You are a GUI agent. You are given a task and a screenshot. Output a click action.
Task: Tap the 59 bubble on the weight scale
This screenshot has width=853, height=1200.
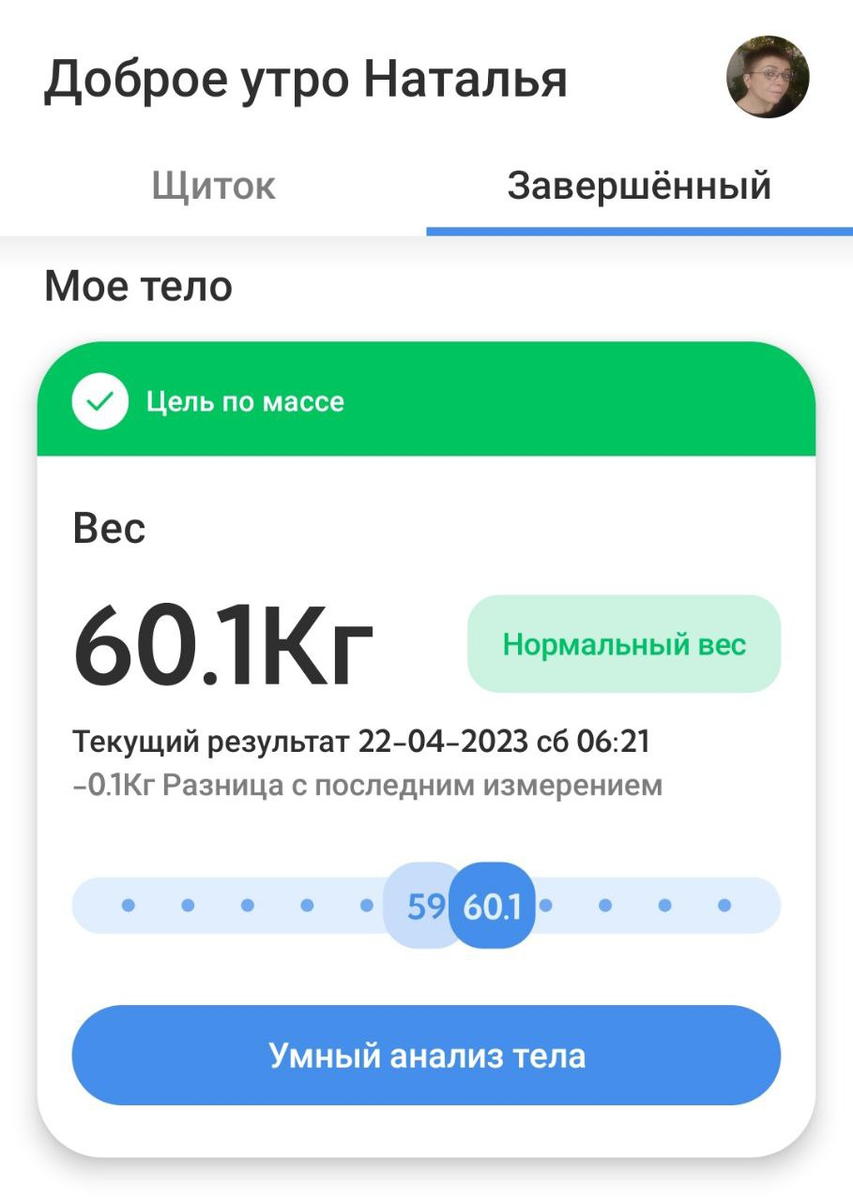coord(424,905)
